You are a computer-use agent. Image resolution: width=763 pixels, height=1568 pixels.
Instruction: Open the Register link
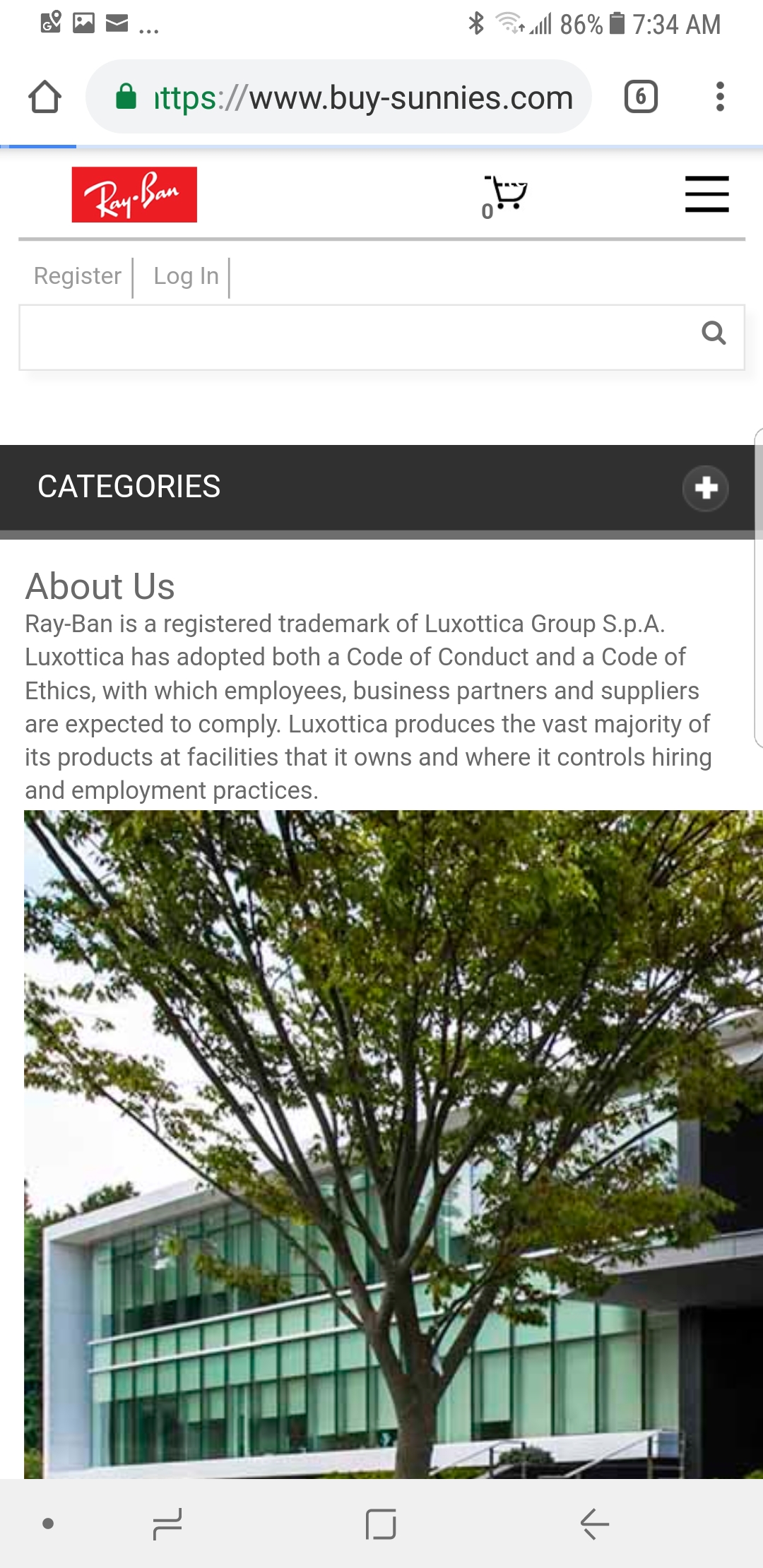(78, 276)
